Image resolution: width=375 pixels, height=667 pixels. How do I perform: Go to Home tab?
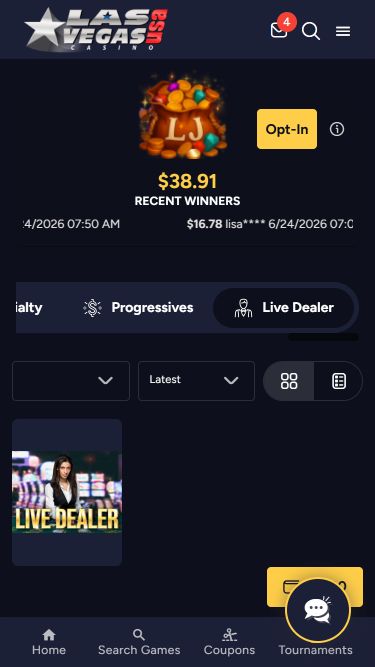click(x=49, y=642)
